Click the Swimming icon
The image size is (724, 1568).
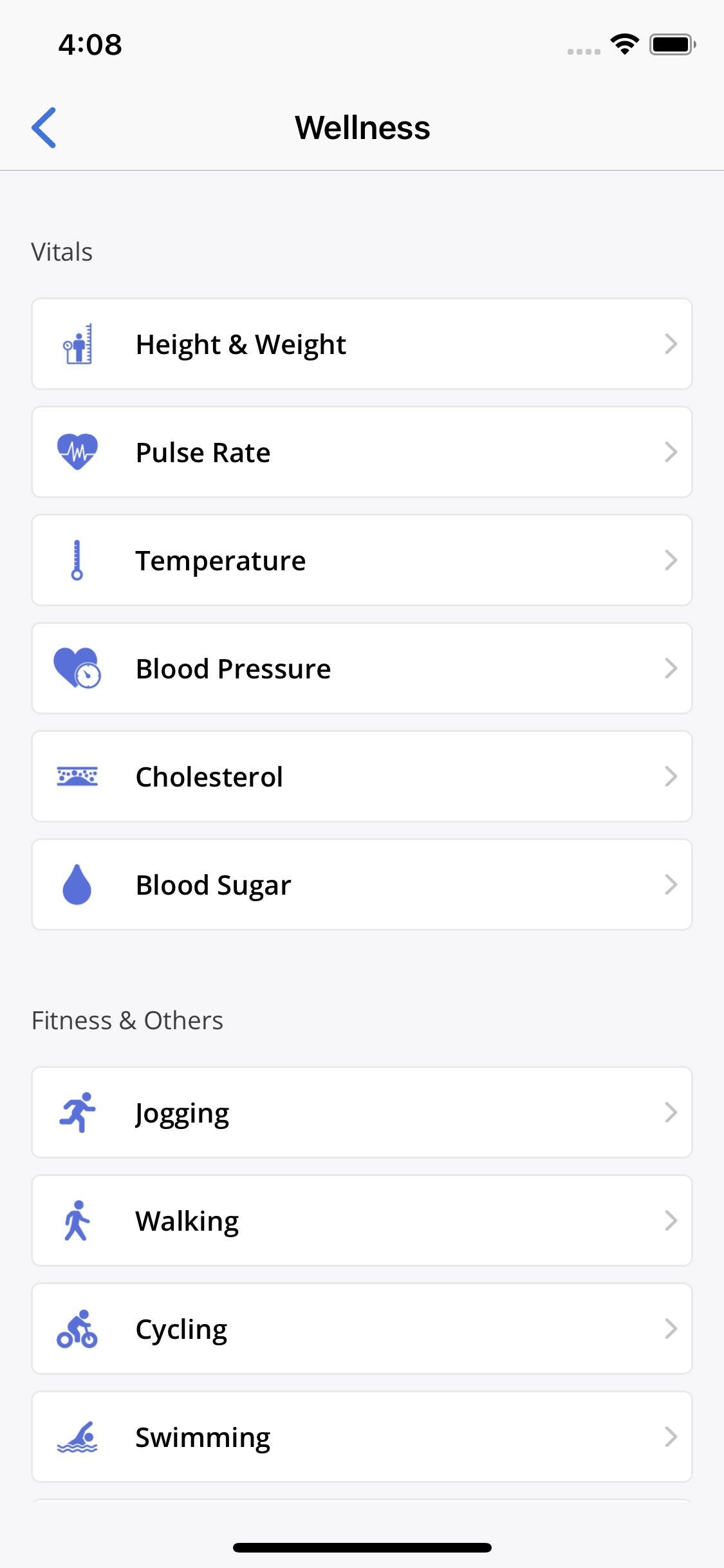coord(77,1437)
